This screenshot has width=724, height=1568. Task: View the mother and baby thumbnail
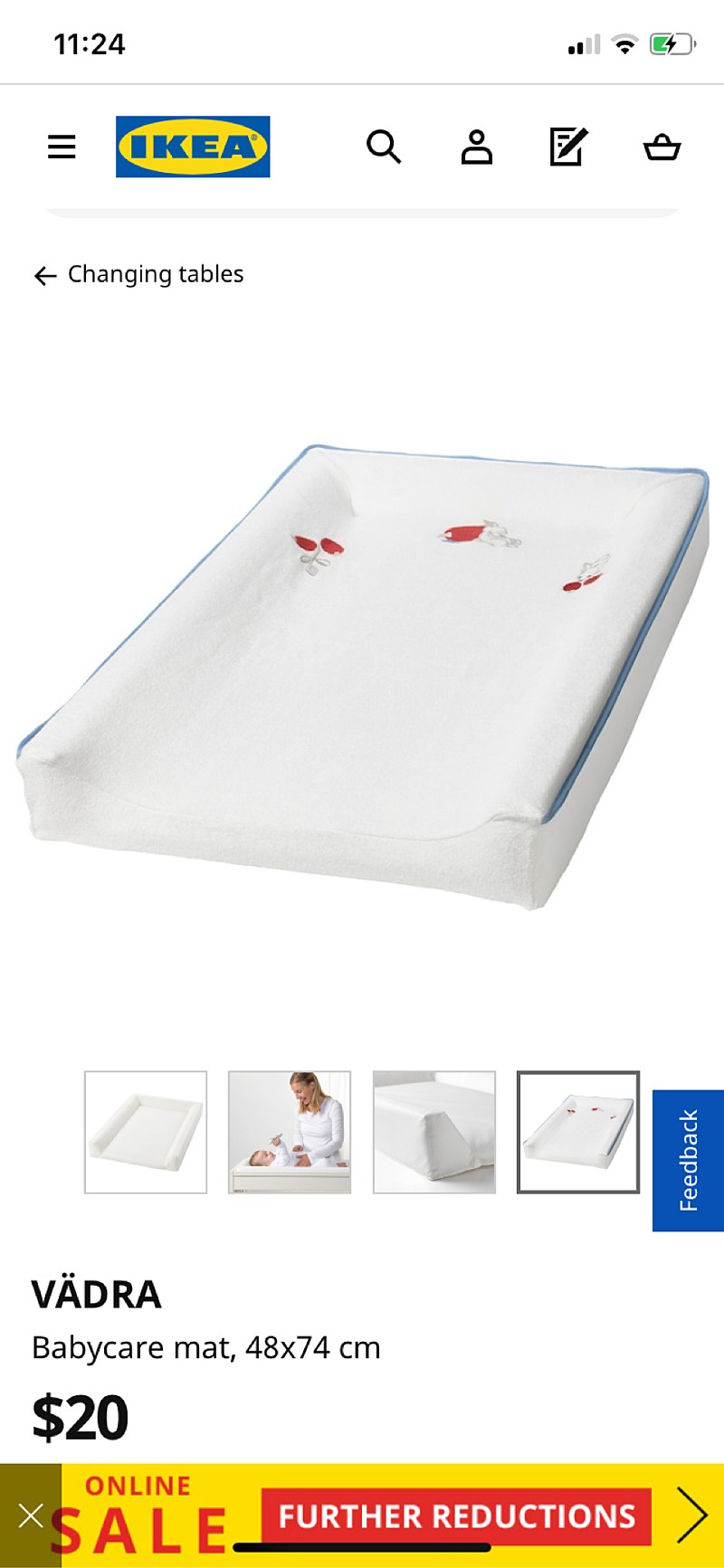coord(290,1132)
